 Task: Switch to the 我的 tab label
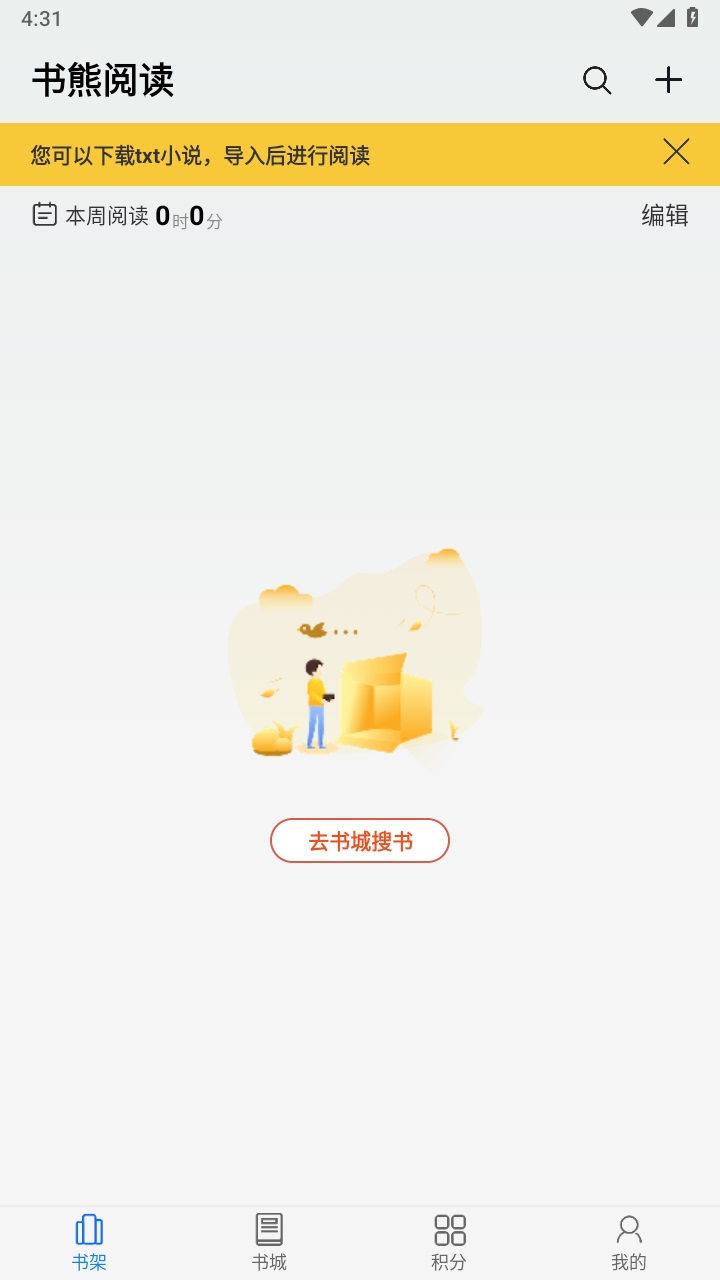629,1262
